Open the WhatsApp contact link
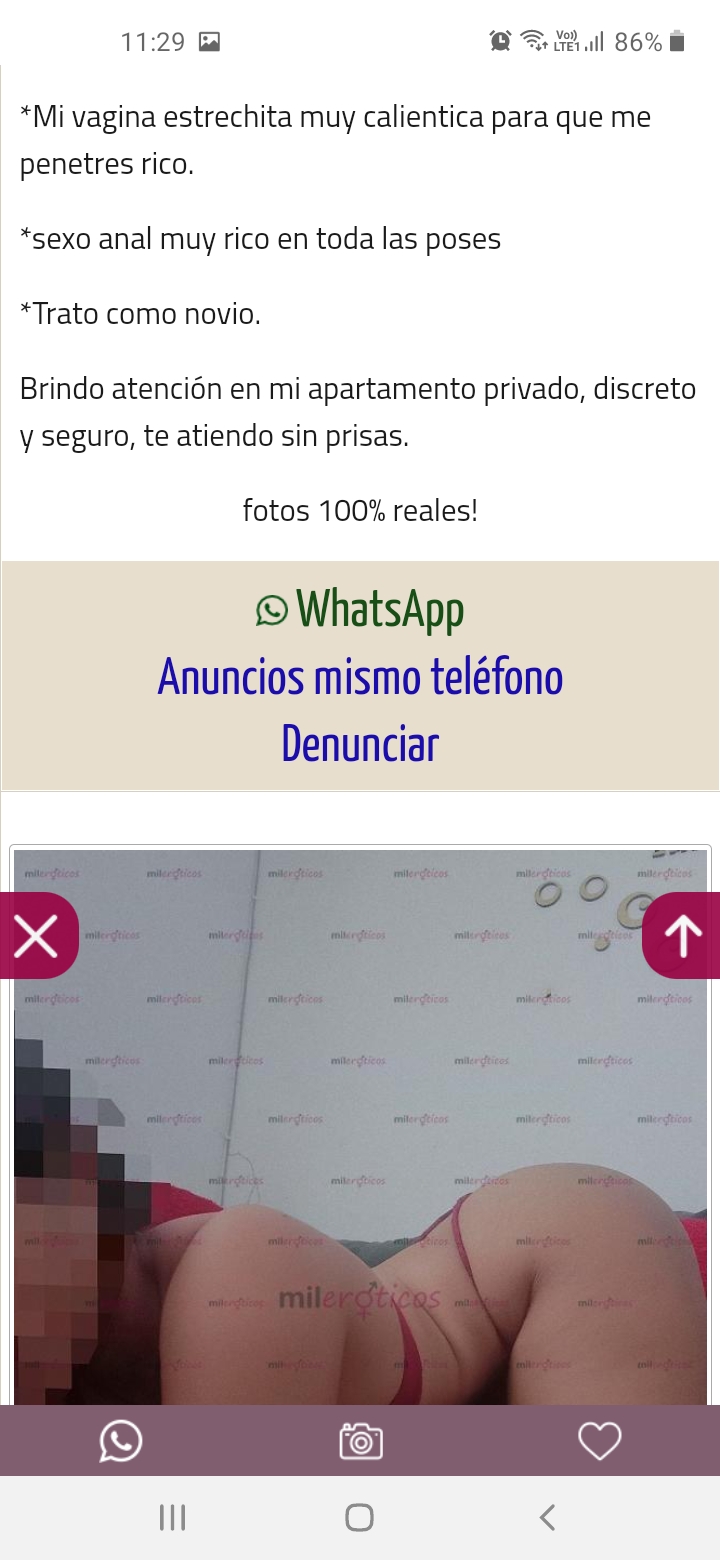 click(360, 609)
